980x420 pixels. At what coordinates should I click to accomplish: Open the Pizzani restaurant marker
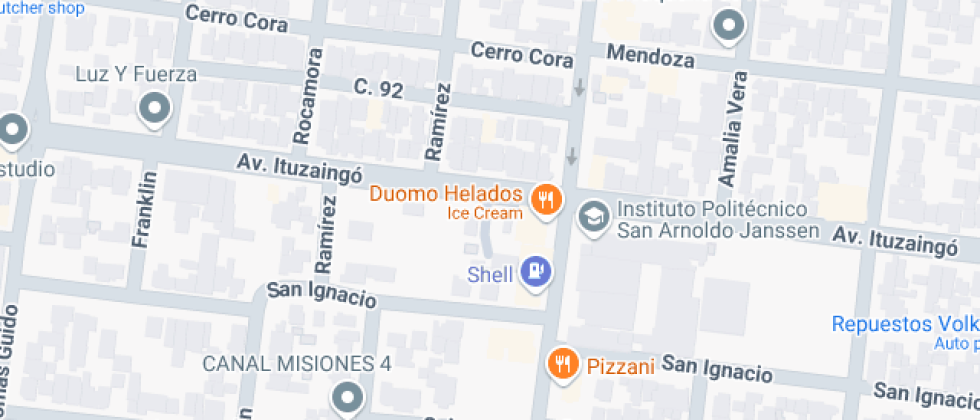coord(564,364)
